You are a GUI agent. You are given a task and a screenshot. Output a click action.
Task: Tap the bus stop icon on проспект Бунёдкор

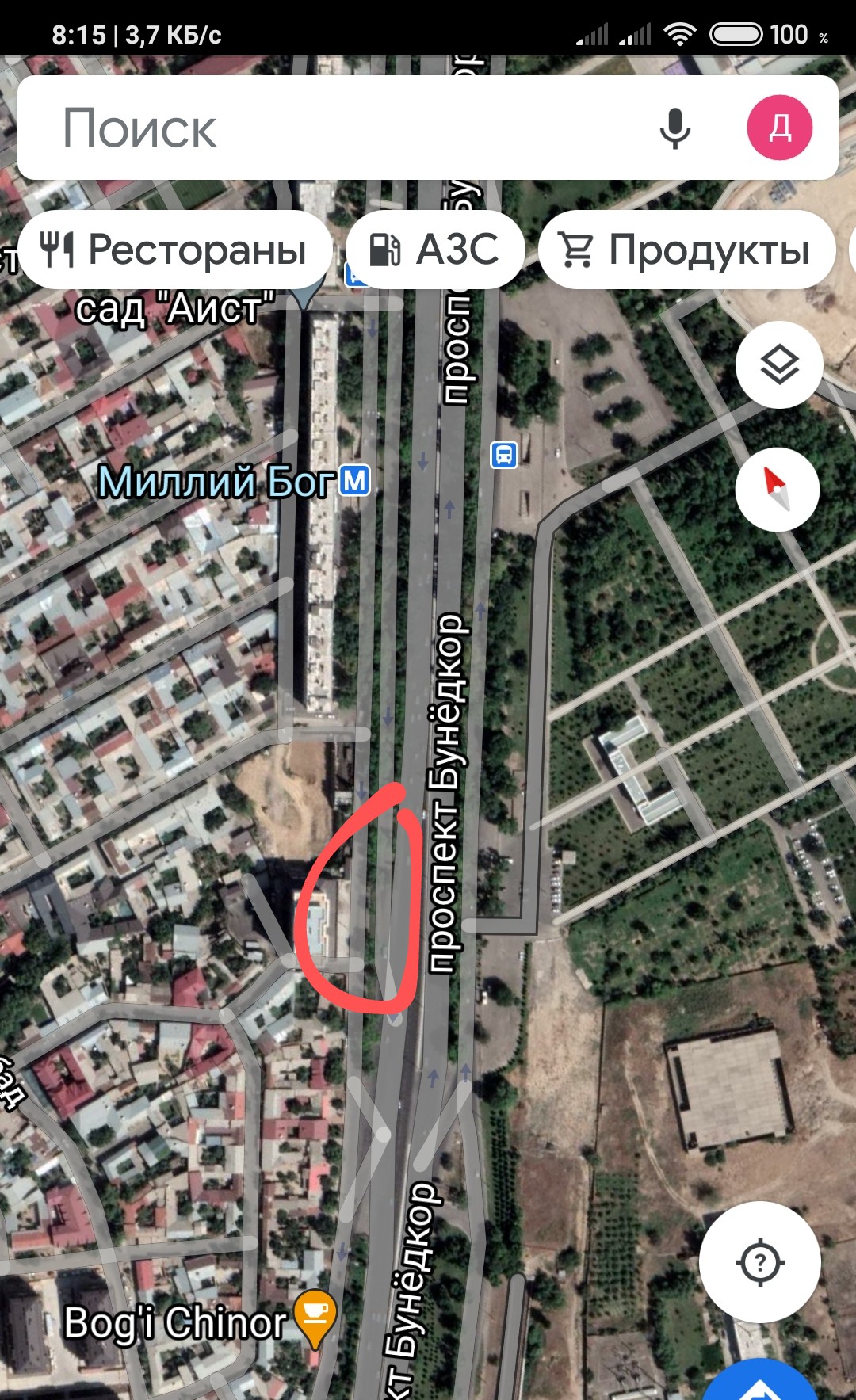[504, 455]
